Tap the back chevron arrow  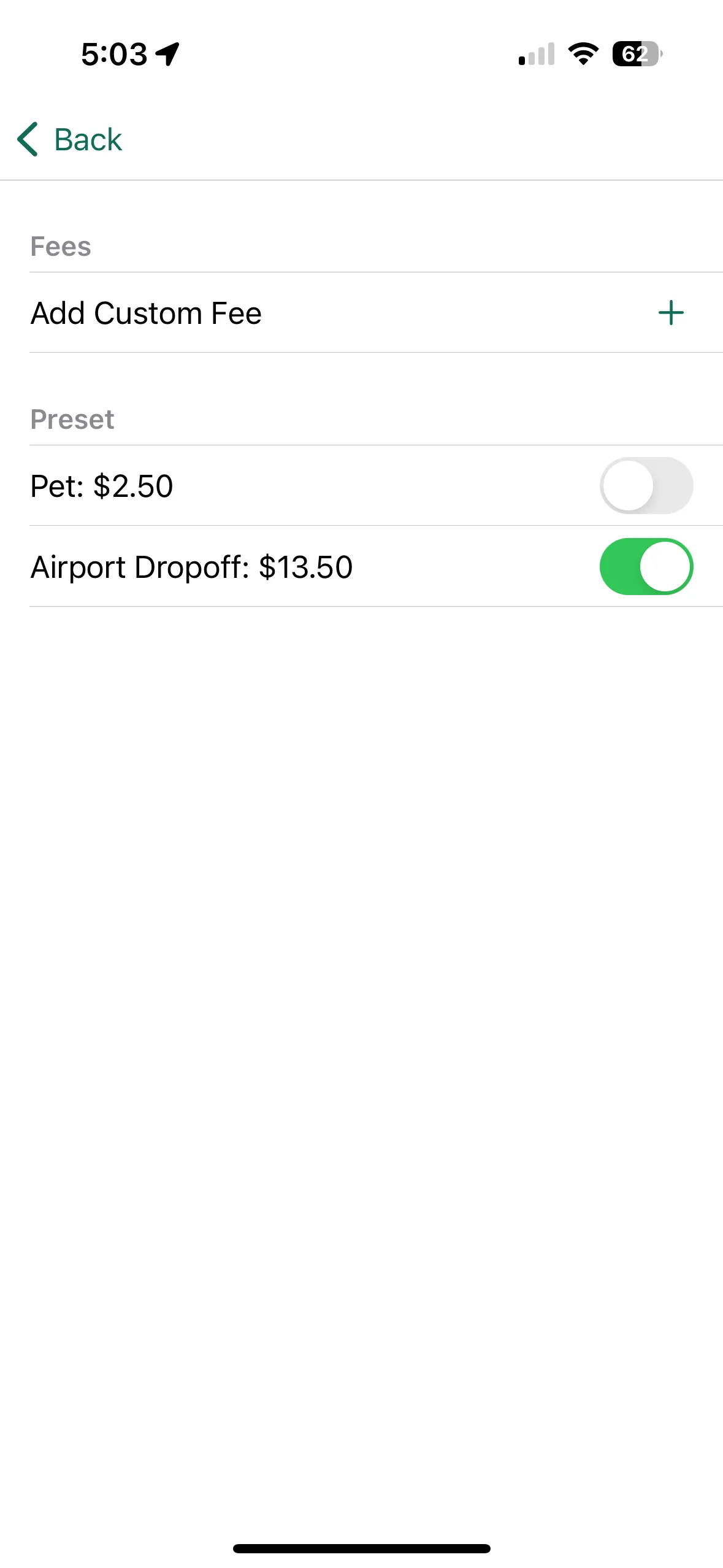(28, 139)
